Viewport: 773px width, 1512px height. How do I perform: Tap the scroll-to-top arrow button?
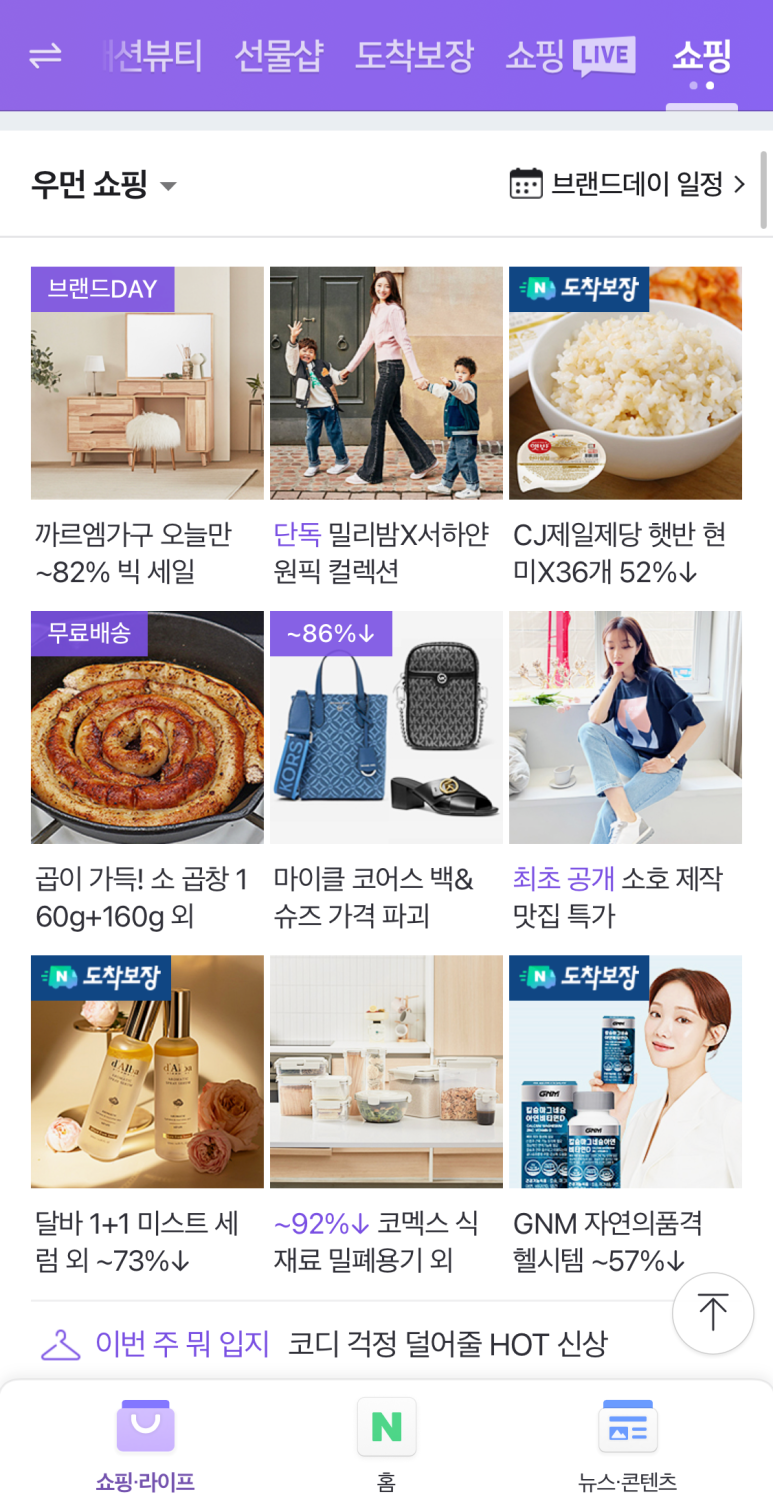point(712,1313)
